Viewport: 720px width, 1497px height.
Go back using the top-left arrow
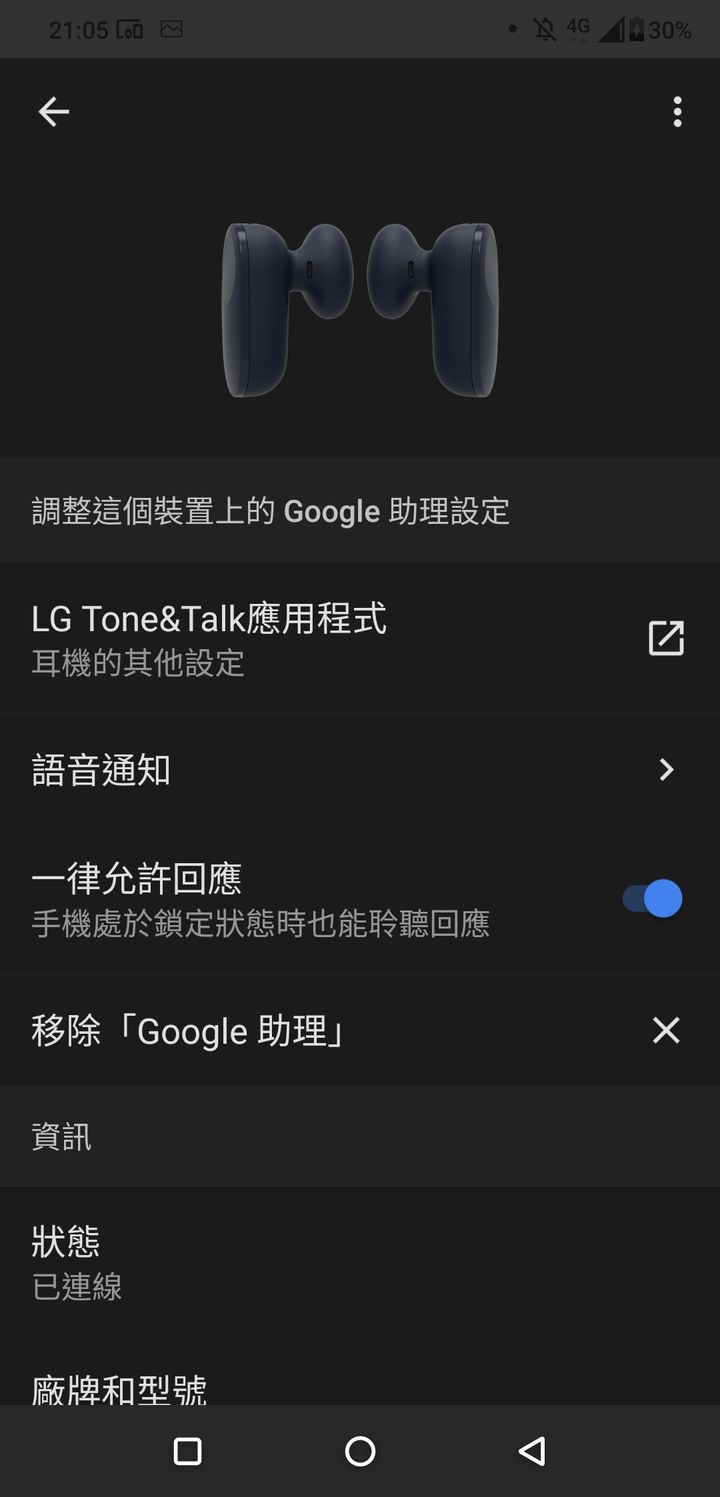point(54,112)
